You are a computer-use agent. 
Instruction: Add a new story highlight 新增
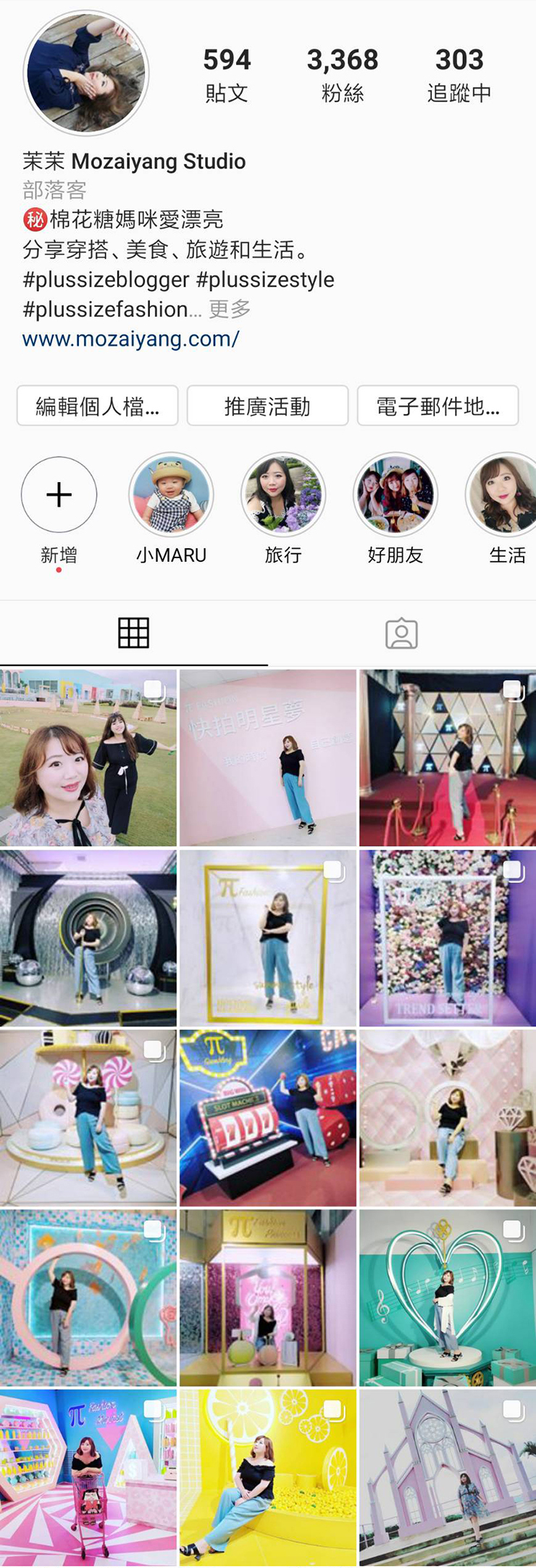[59, 494]
